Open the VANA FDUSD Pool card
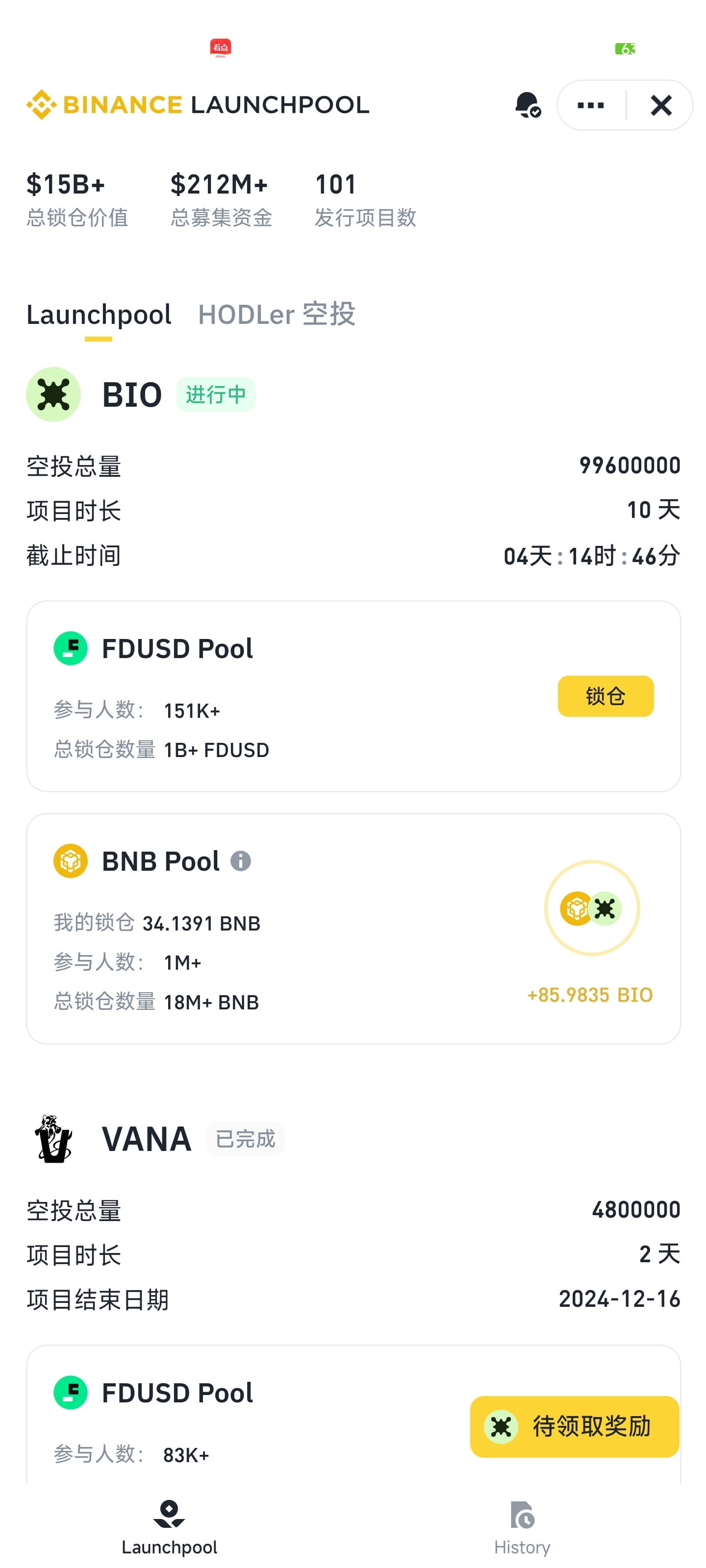 (353, 1415)
